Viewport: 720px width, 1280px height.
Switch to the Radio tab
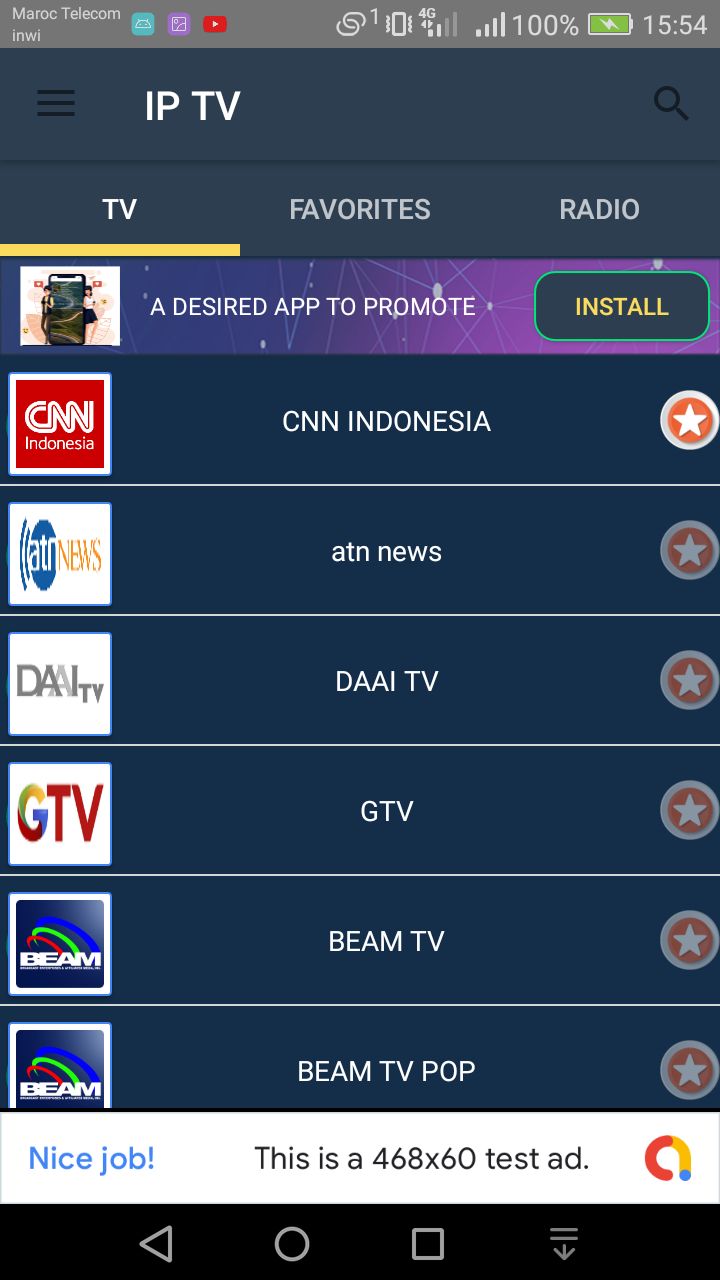[x=599, y=209]
